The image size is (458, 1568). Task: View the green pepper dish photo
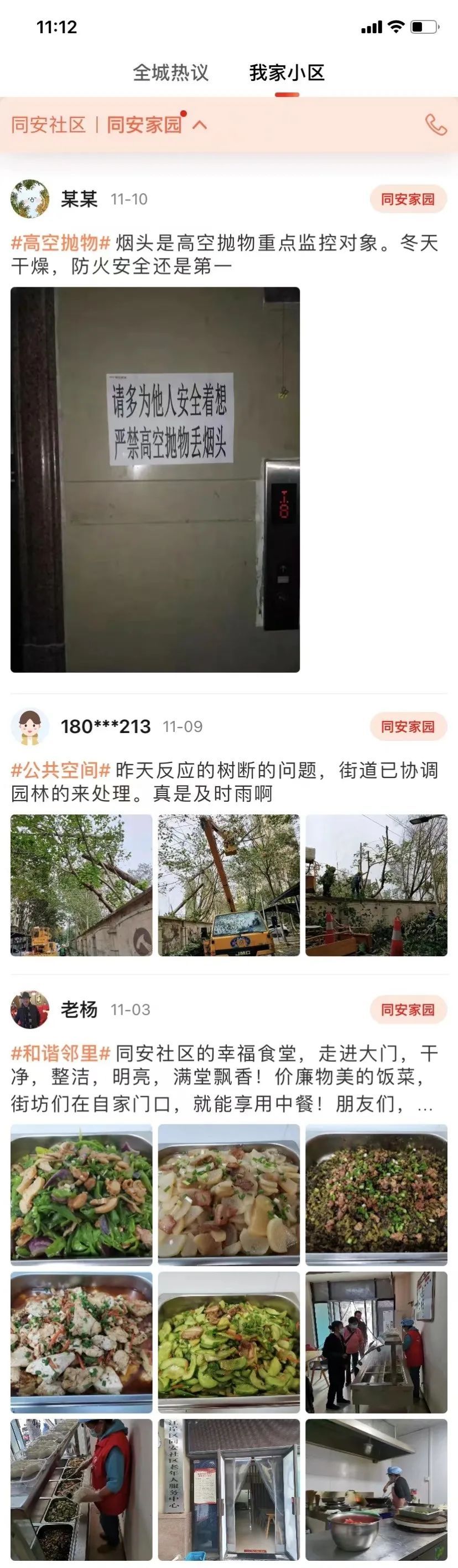[81, 1195]
